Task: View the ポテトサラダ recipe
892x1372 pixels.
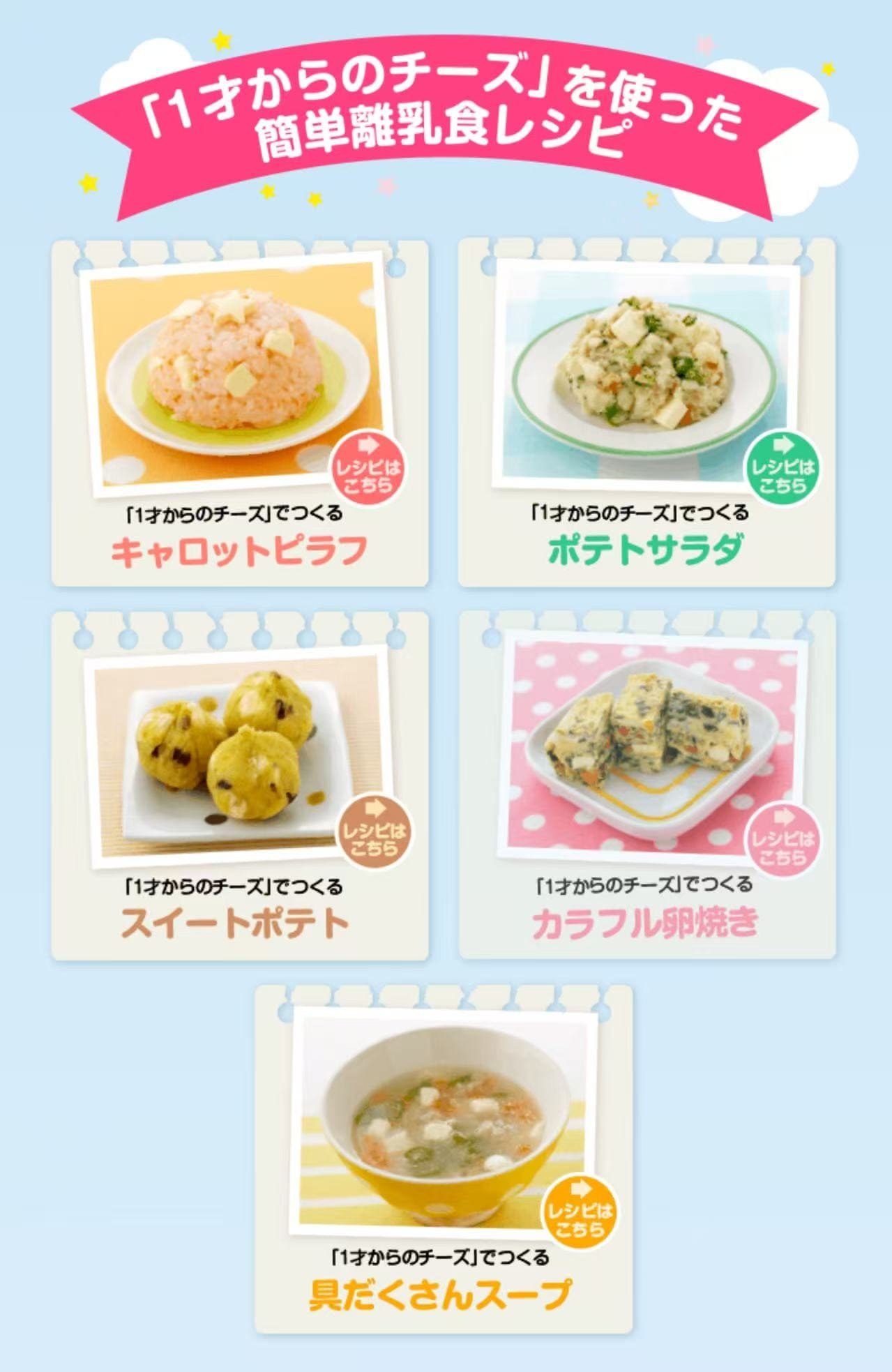Action: click(x=782, y=467)
